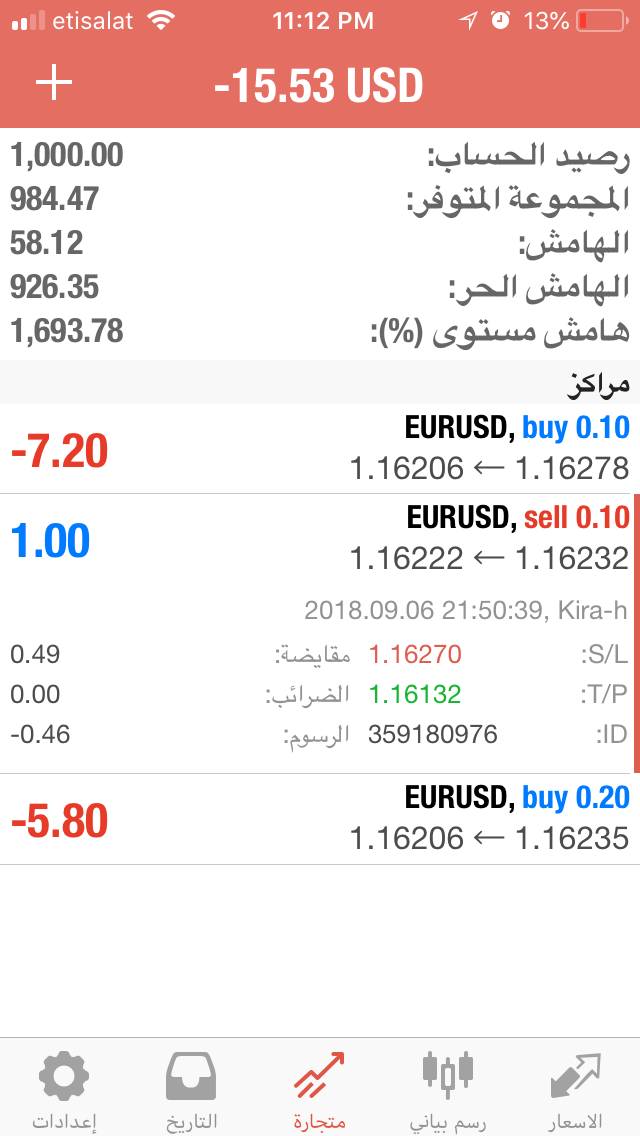Screen dimensions: 640x1136
Task: Open the EURUSD buy 0.10 position
Action: pyautogui.click(x=320, y=449)
